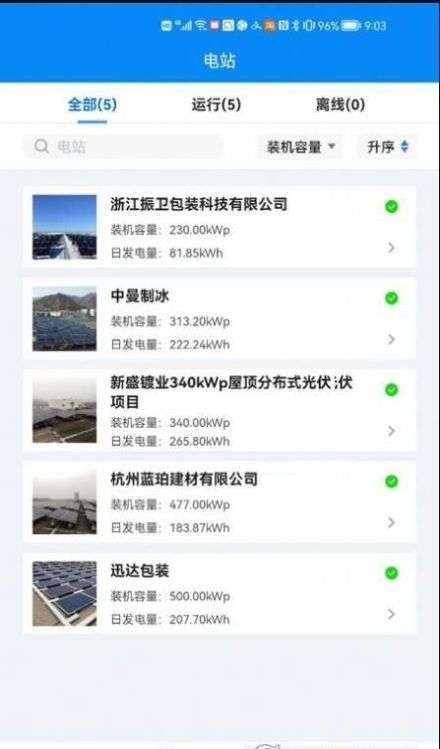Open the 新盛镀业340kWp屋顶分布式光伏项目 station

(x=219, y=410)
